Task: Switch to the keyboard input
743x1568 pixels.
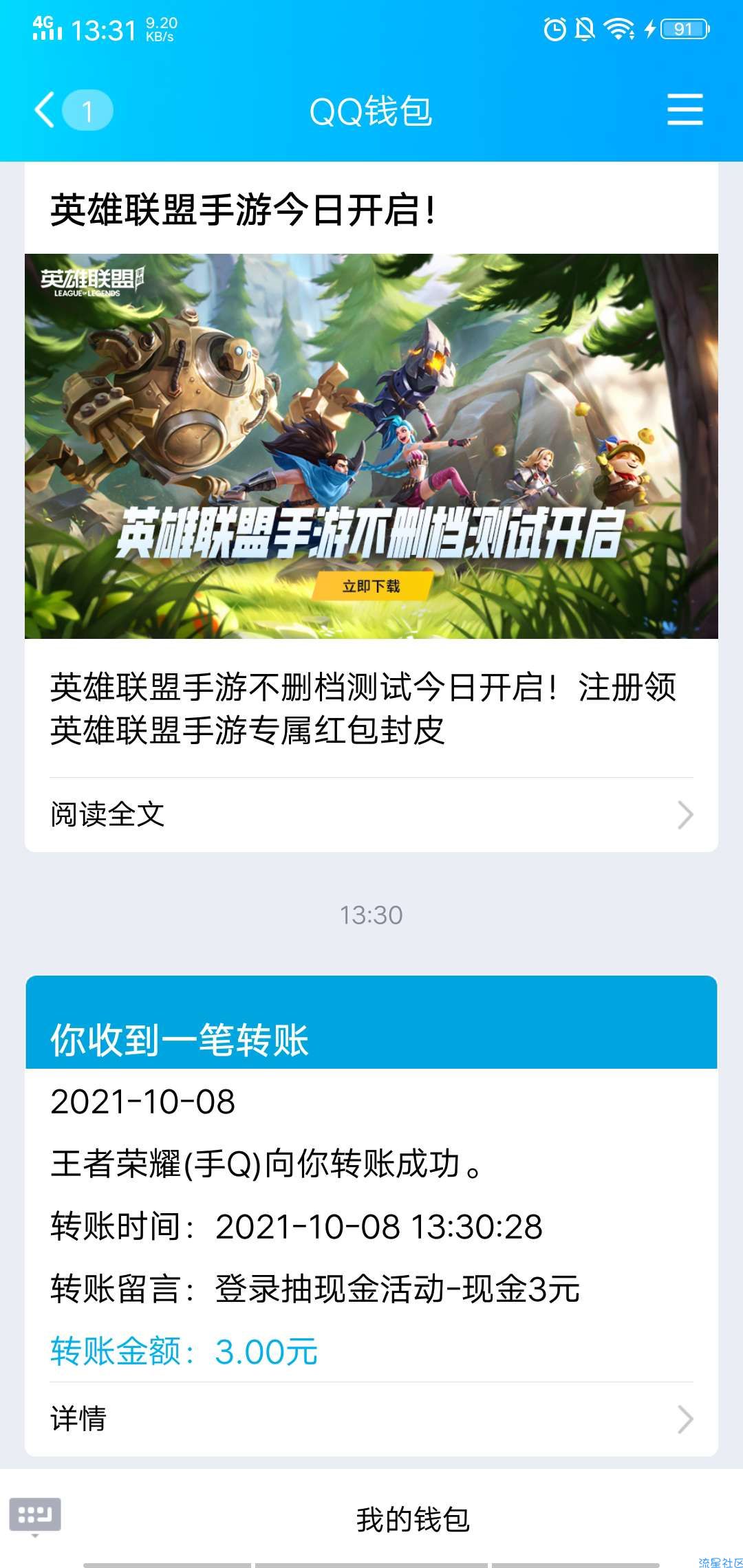Action: coord(35,1515)
